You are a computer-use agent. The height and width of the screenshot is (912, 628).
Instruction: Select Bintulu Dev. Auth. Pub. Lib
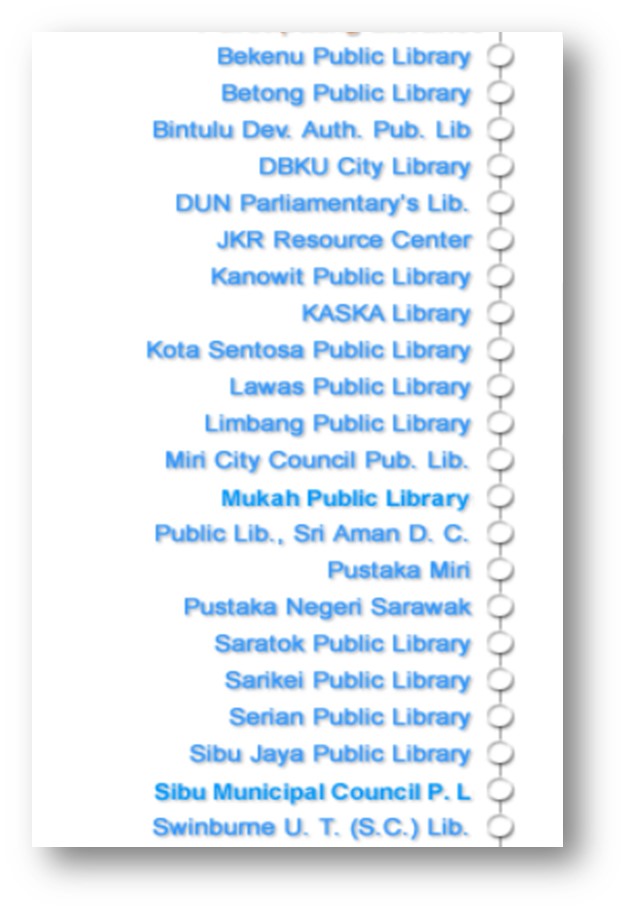(x=311, y=131)
